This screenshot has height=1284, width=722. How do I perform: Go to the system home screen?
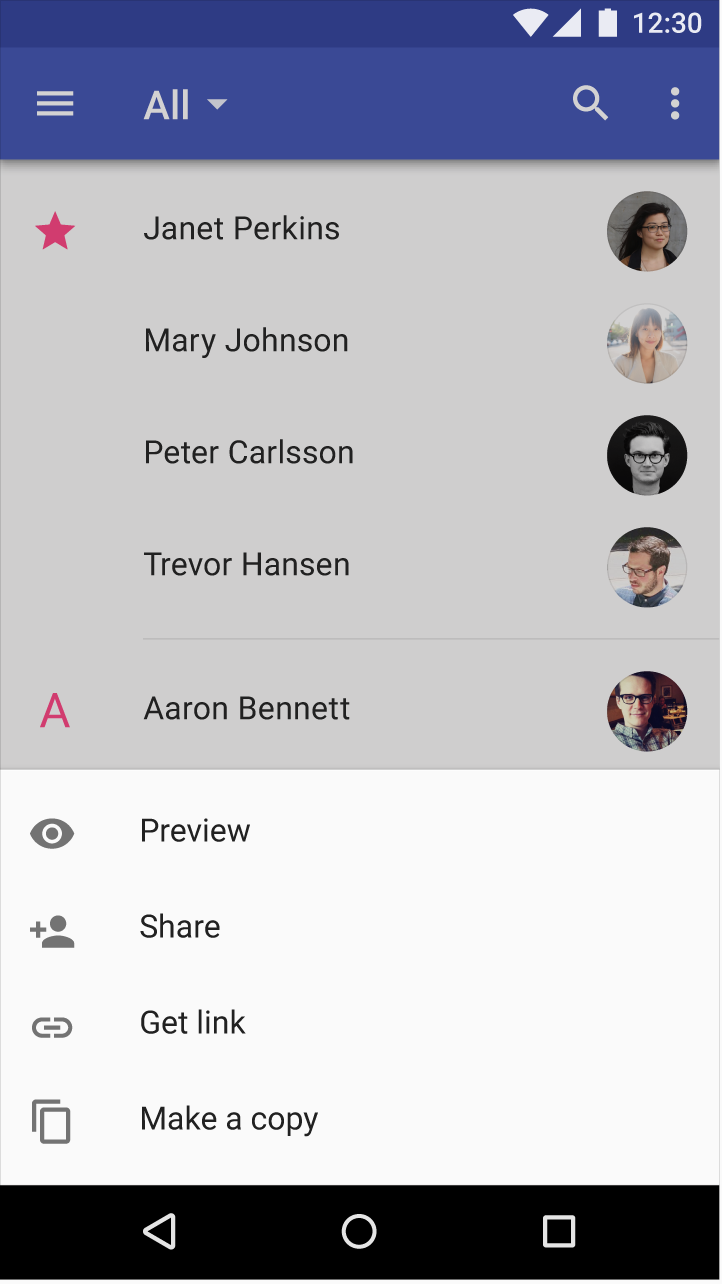tap(359, 1231)
